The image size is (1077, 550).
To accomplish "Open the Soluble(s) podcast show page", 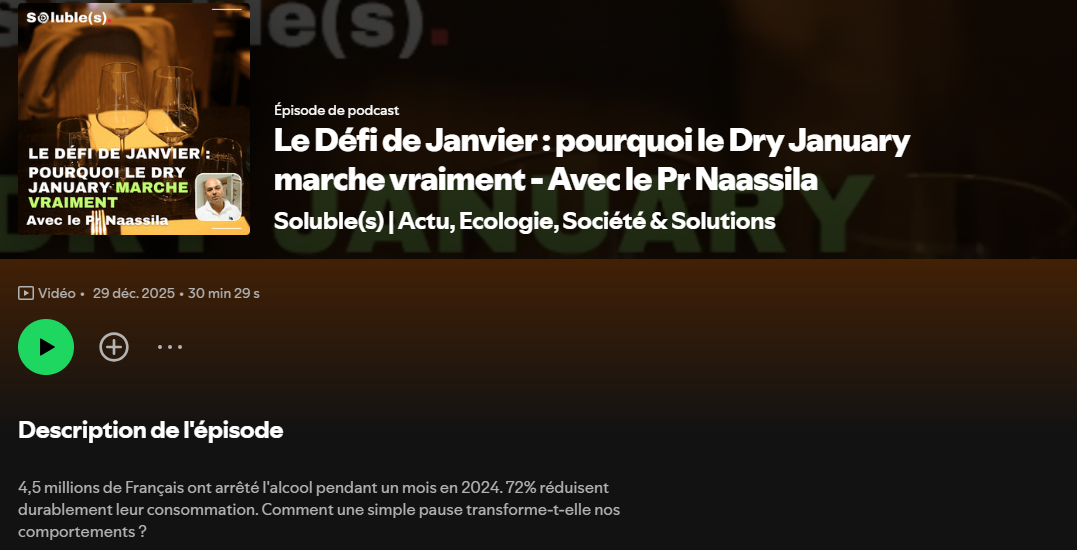I will [524, 221].
